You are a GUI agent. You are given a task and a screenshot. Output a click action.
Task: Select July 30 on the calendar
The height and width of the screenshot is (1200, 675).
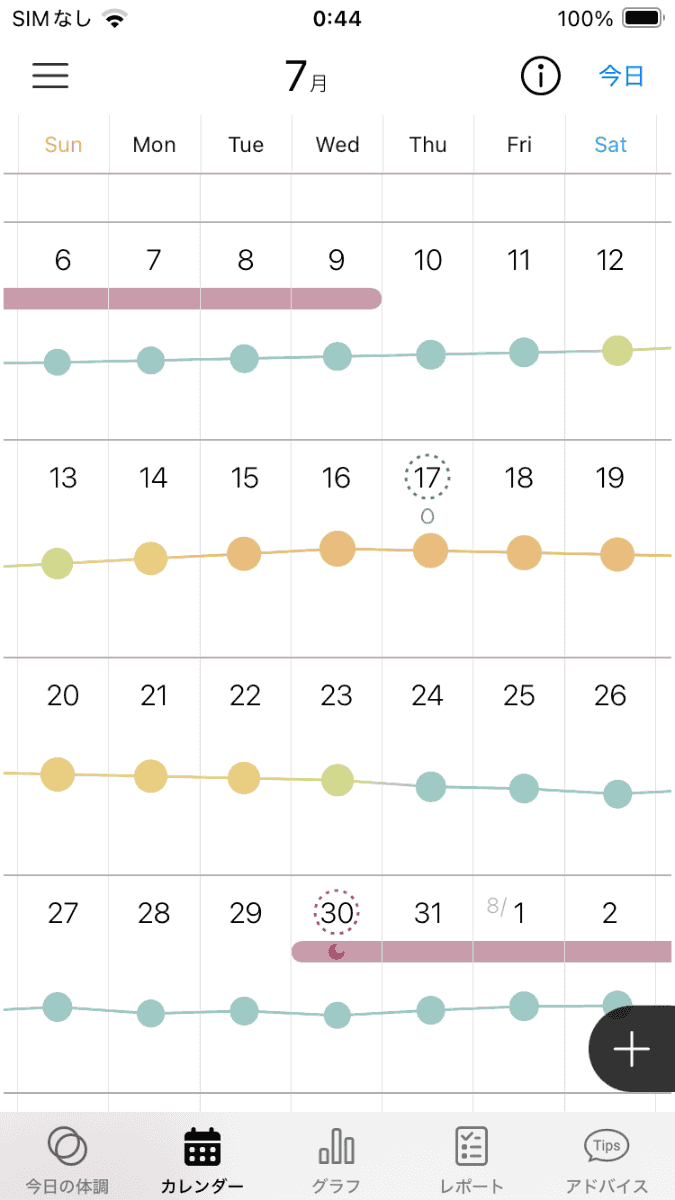pos(337,912)
